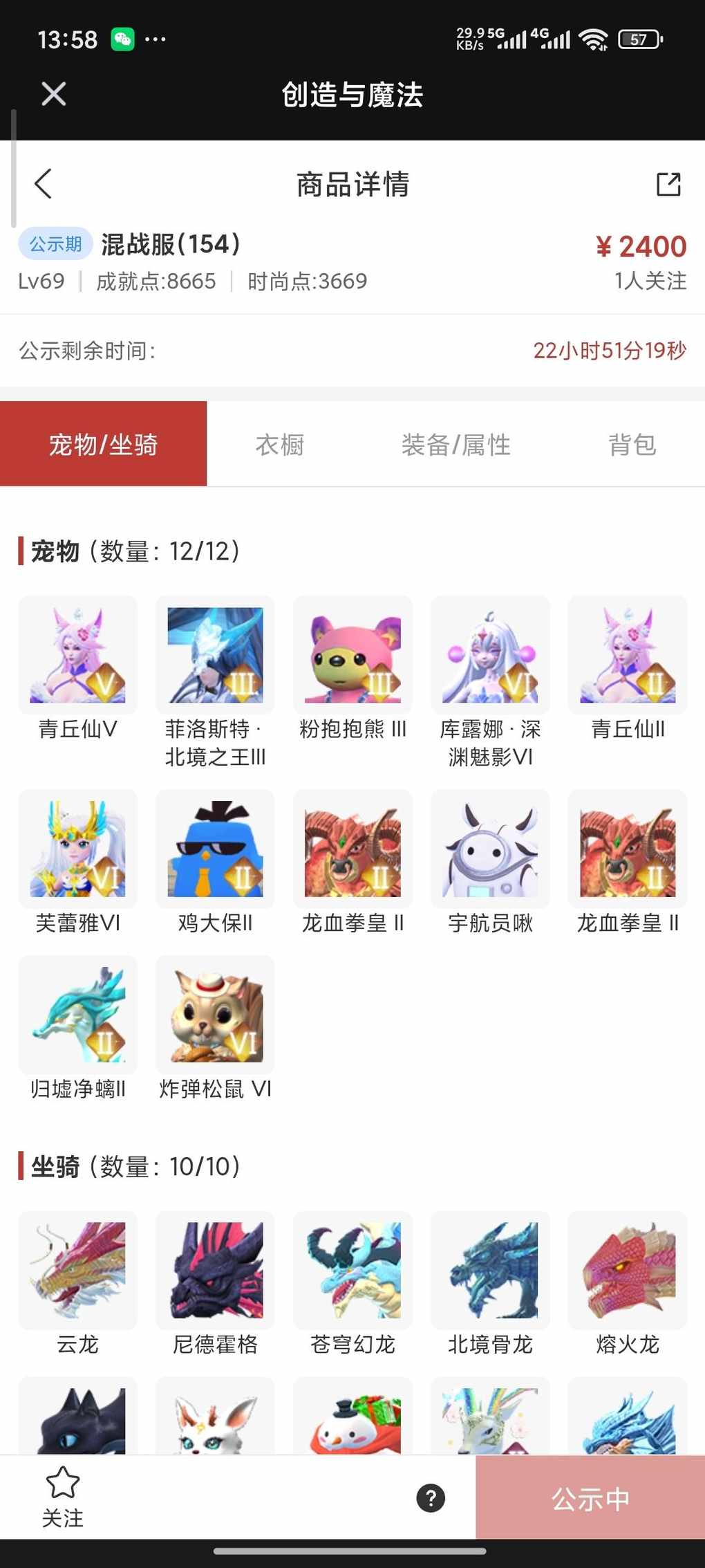Check the 宇航员啾 pet
705x1568 pixels.
point(490,849)
